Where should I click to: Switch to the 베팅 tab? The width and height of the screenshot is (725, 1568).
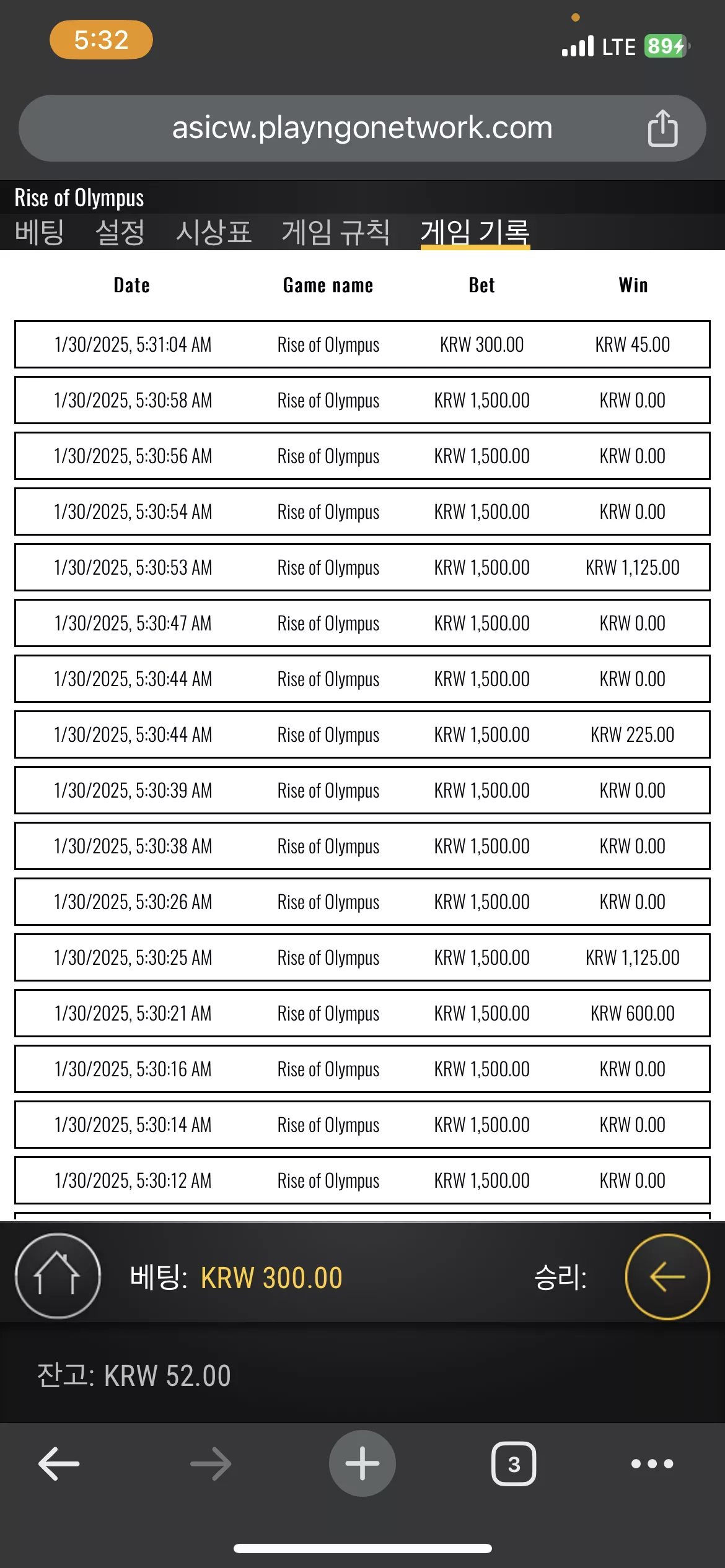(39, 232)
